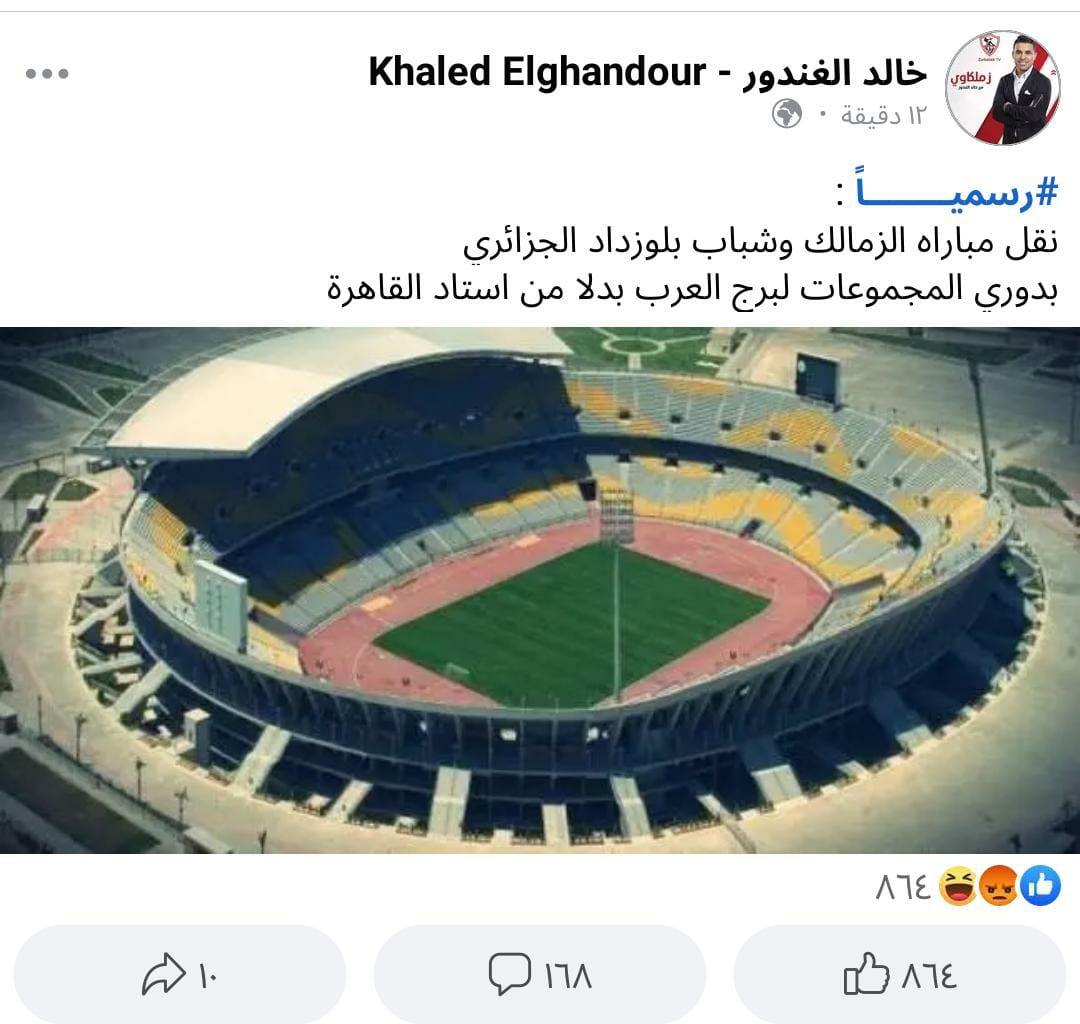This screenshot has height=1024, width=1080.
Task: View the stadium photo in full screen
Action: pyautogui.click(x=540, y=590)
